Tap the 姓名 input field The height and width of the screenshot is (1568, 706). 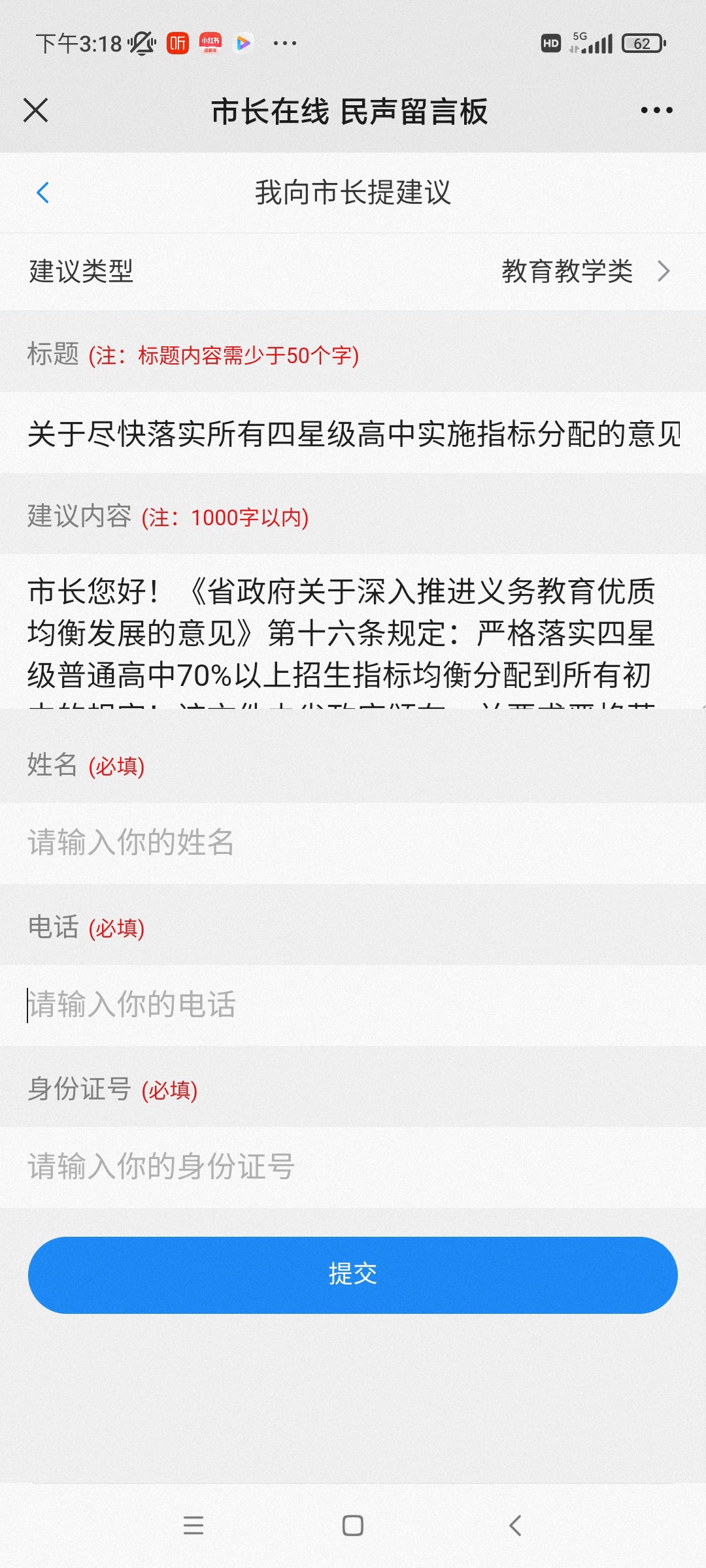(353, 843)
